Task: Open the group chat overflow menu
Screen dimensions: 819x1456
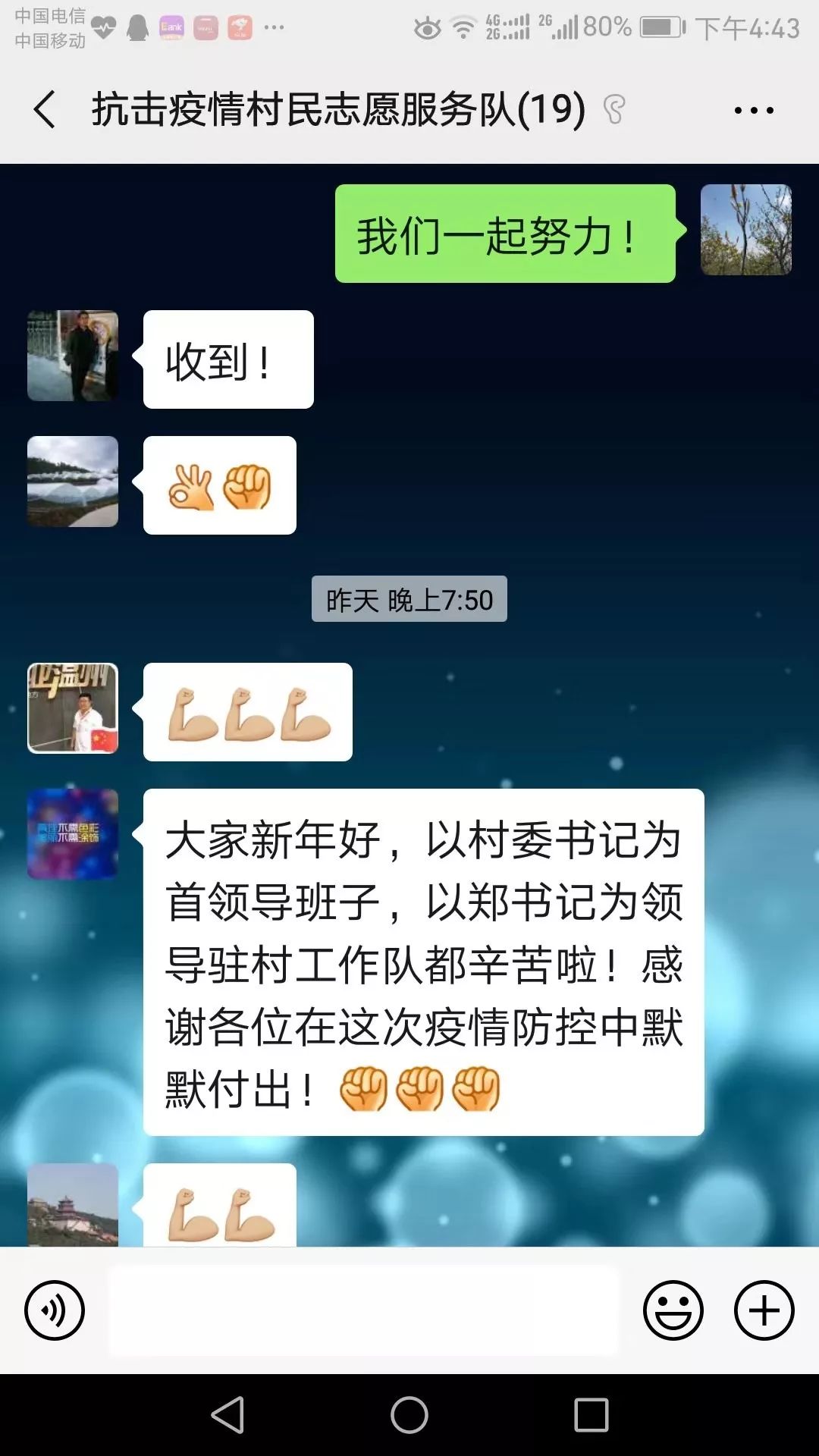Action: click(753, 111)
